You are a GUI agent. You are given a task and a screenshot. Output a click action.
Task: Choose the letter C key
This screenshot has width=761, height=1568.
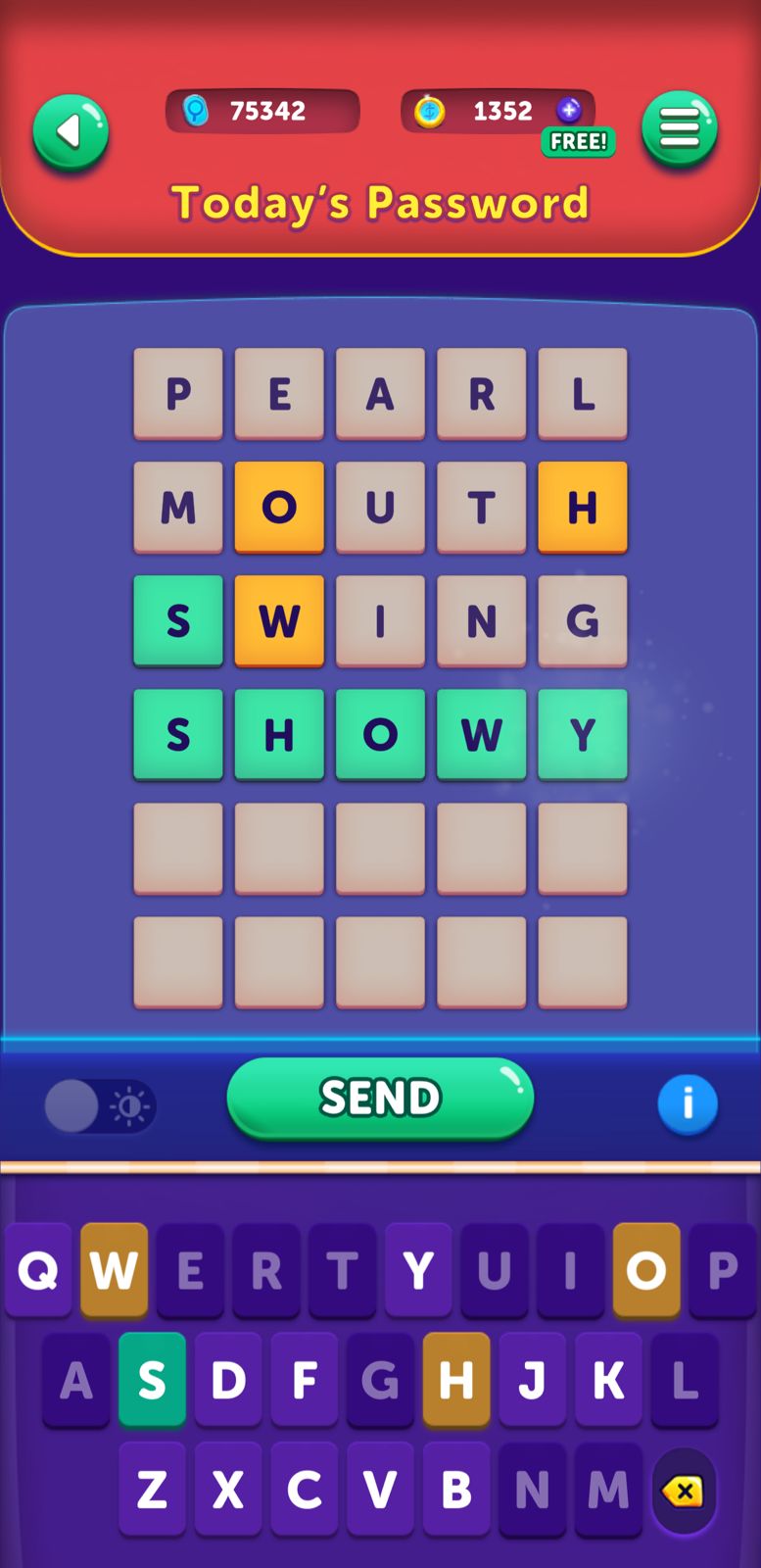click(304, 1491)
